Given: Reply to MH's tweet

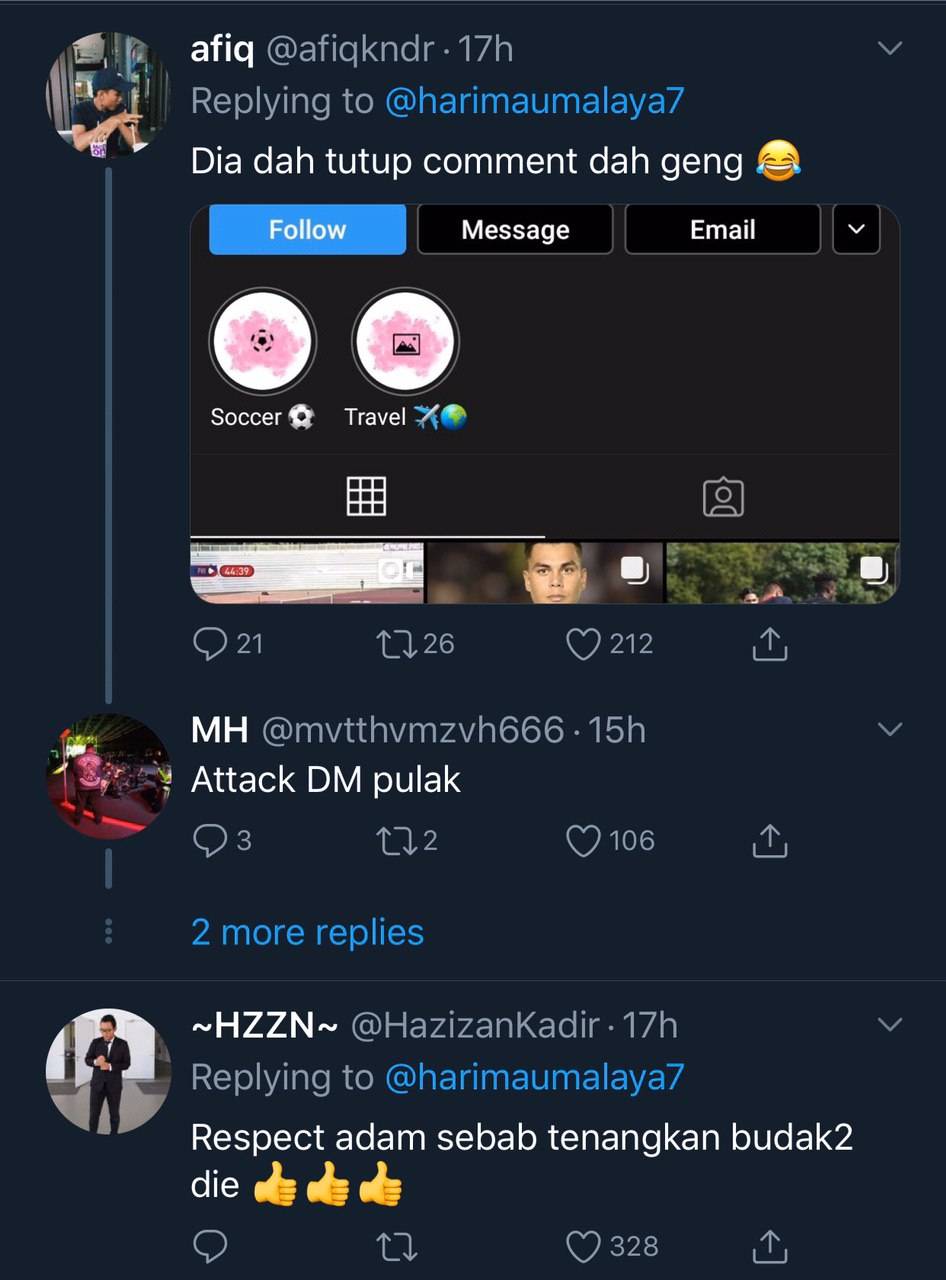Looking at the screenshot, I should [x=210, y=841].
